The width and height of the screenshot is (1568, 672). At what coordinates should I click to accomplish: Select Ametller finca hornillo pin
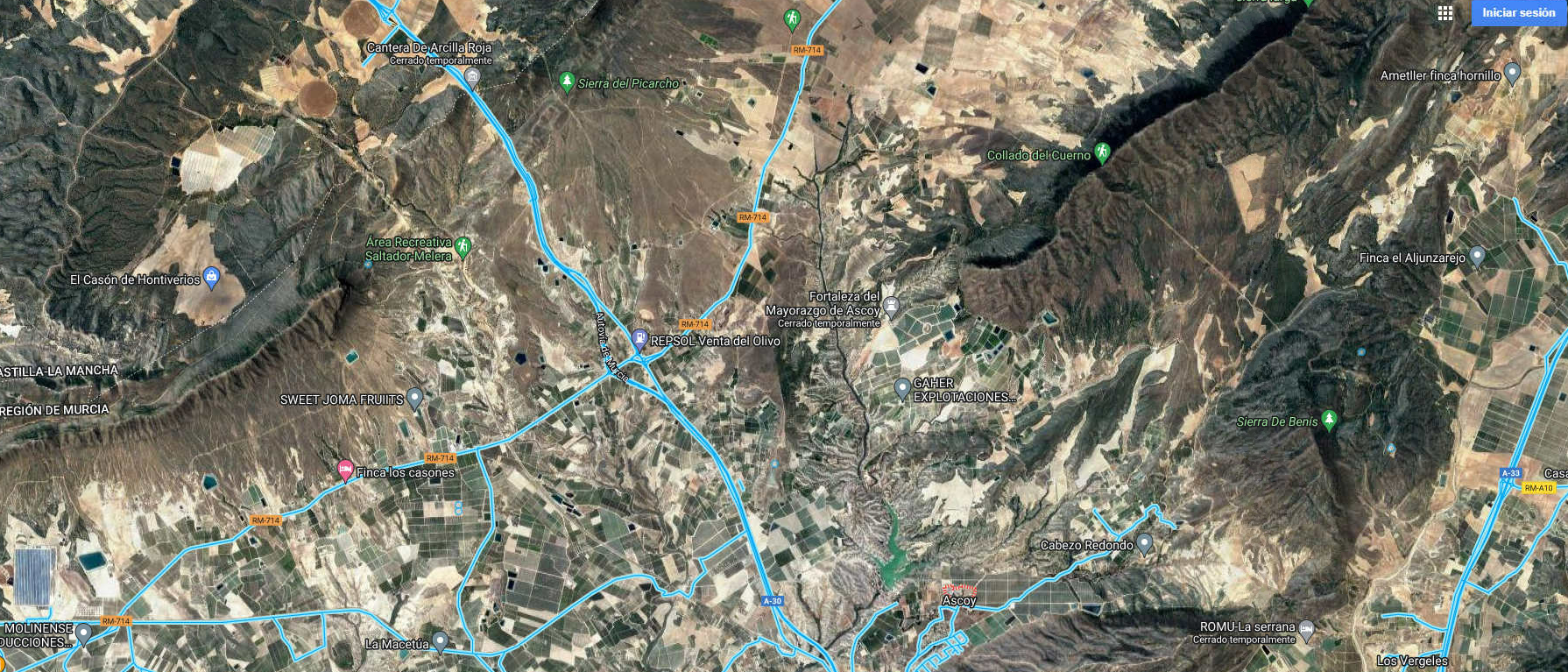click(1512, 74)
